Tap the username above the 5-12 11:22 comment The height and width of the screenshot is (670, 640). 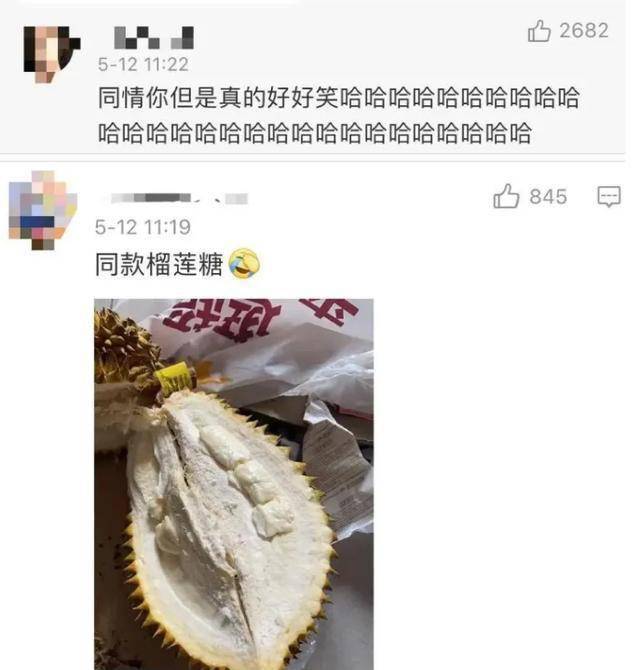tap(154, 39)
